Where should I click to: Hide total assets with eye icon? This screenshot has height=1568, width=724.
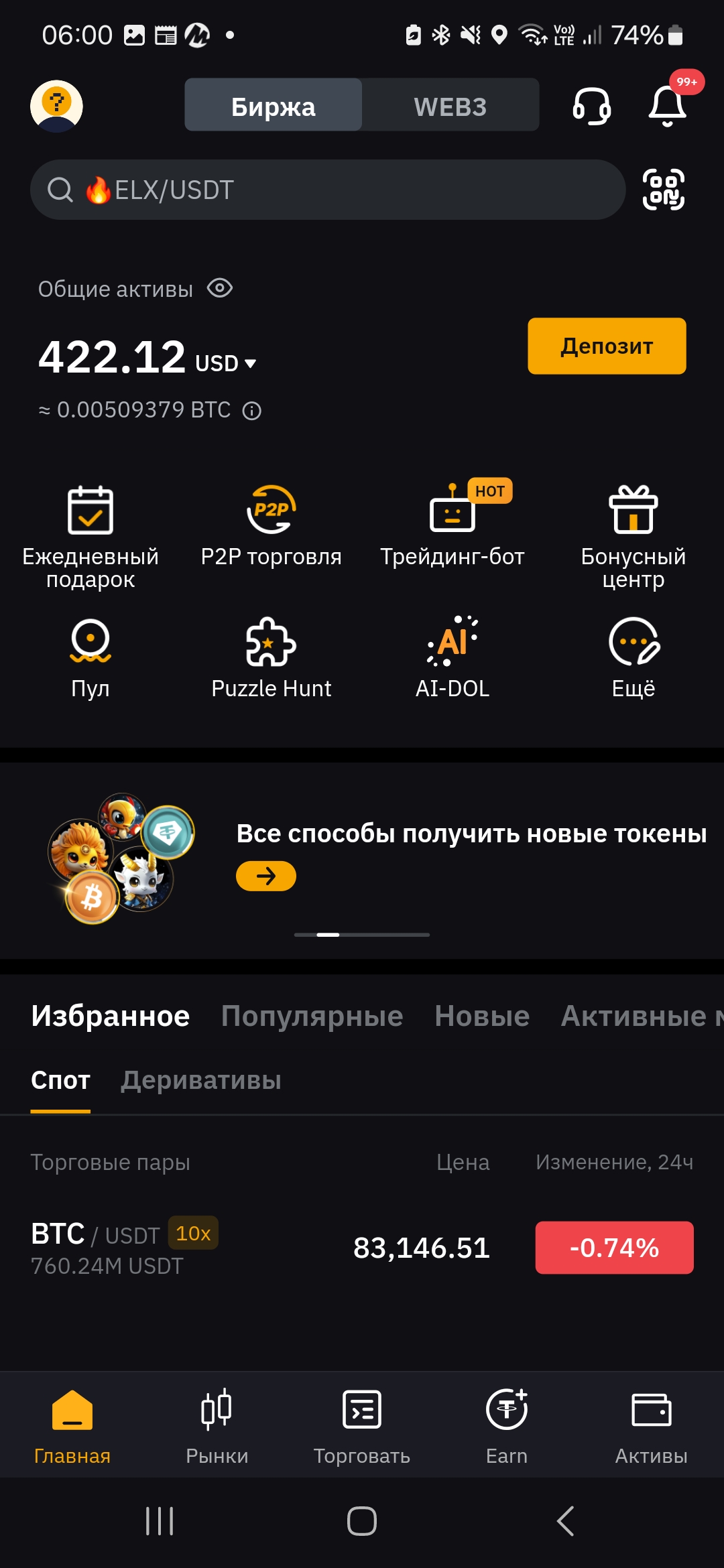click(220, 289)
